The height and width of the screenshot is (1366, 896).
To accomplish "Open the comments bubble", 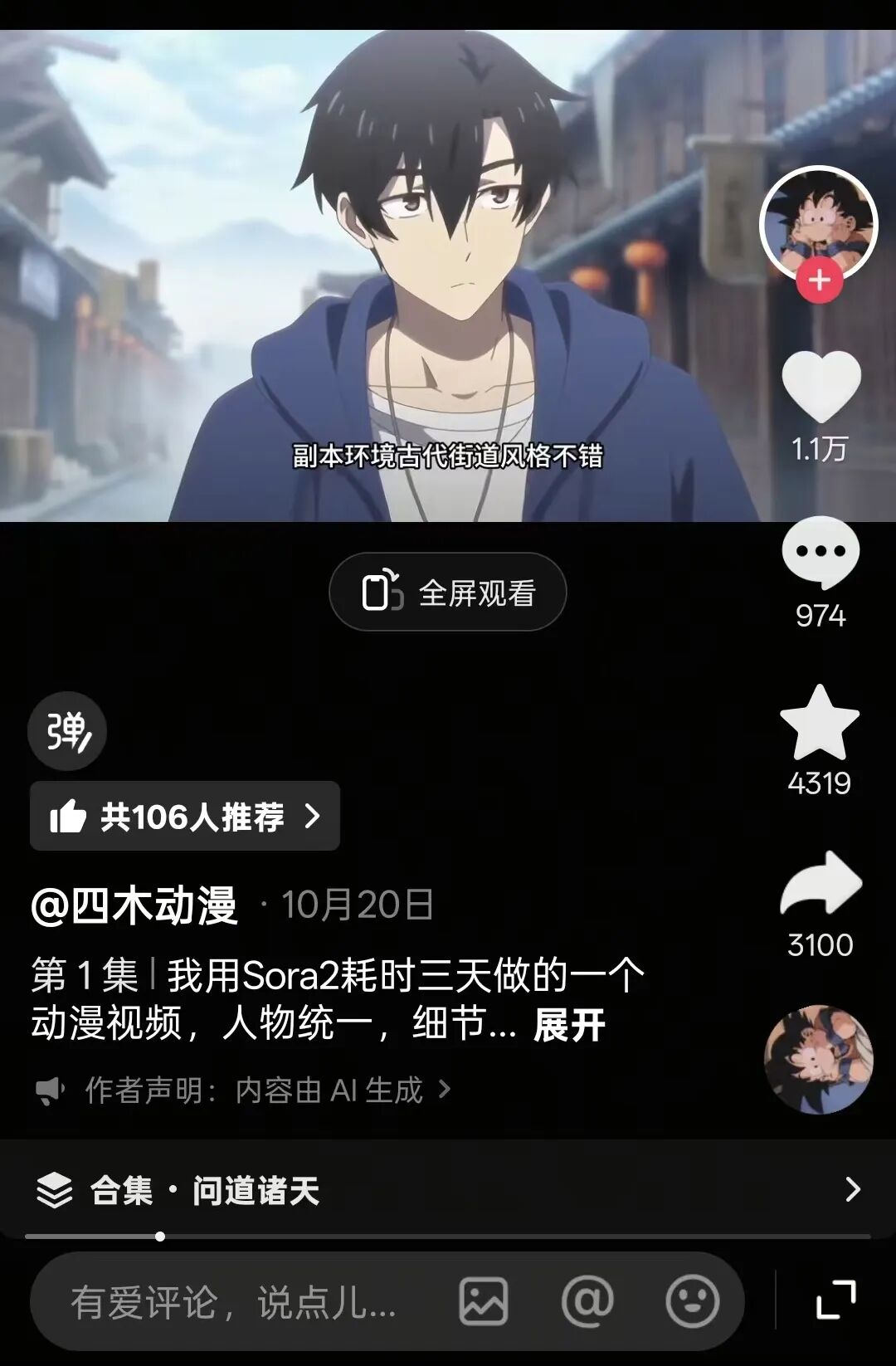I will pyautogui.click(x=821, y=551).
